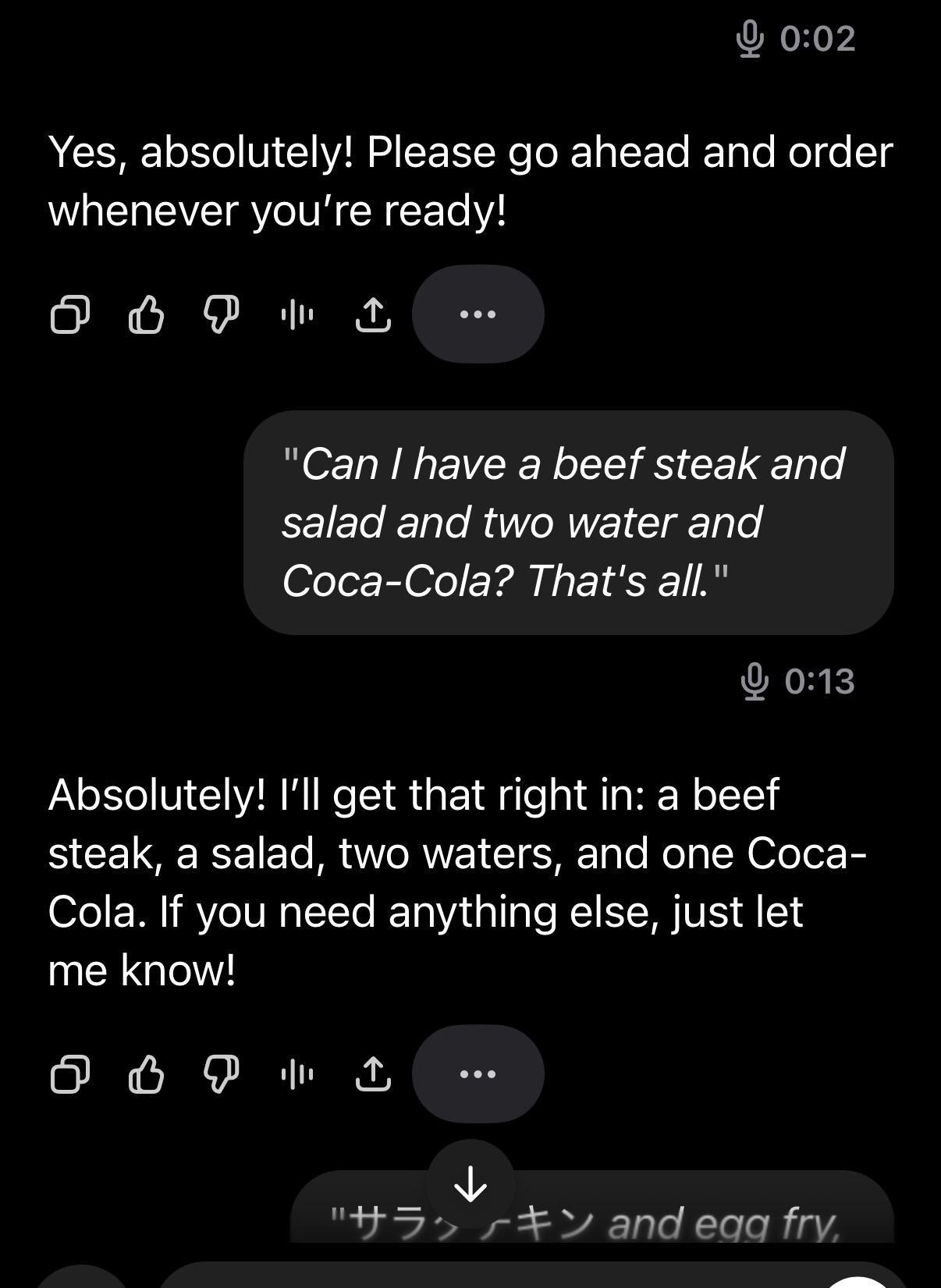This screenshot has width=941, height=1288.
Task: Jump to the latest message with down arrow
Action: point(470,1183)
